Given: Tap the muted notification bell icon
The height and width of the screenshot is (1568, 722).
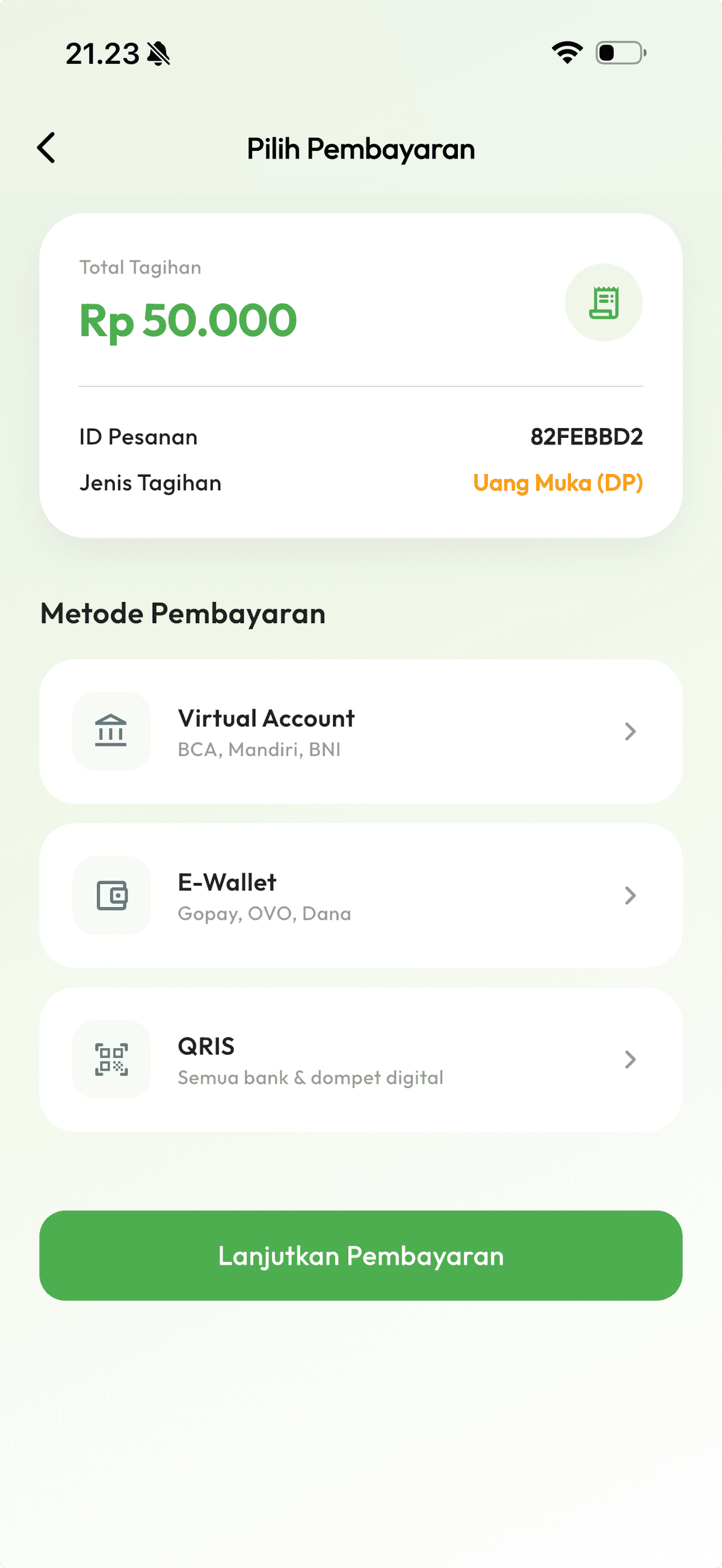Looking at the screenshot, I should [x=158, y=53].
